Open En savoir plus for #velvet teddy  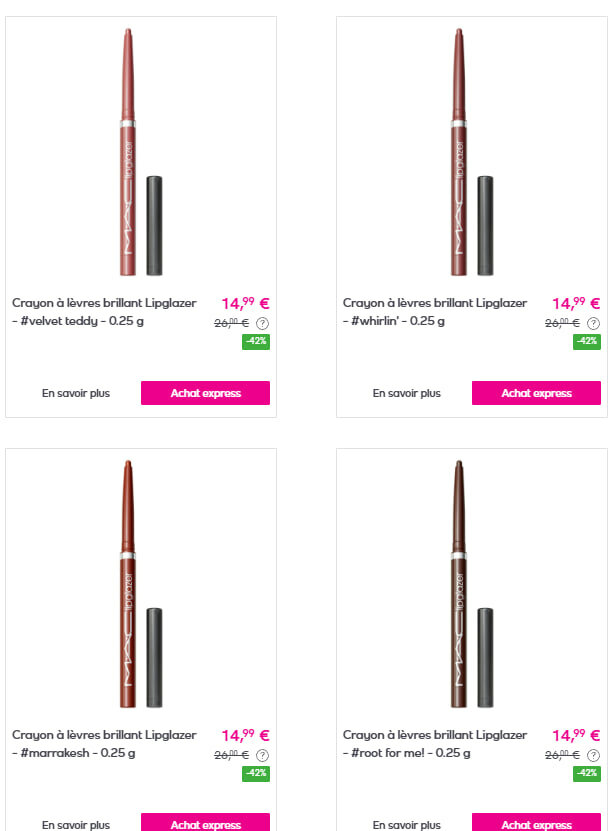point(76,393)
